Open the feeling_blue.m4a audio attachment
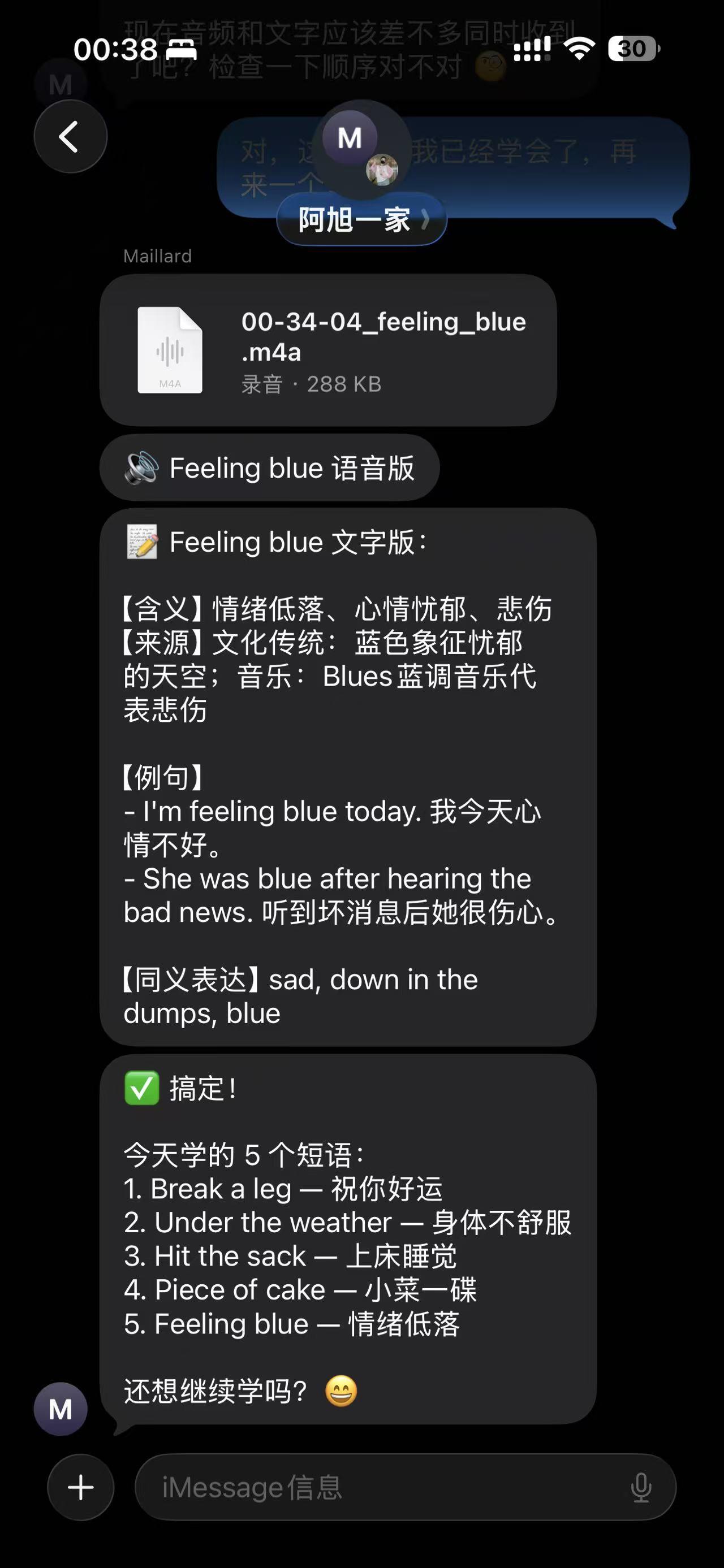This screenshot has height=1568, width=724. [327, 350]
